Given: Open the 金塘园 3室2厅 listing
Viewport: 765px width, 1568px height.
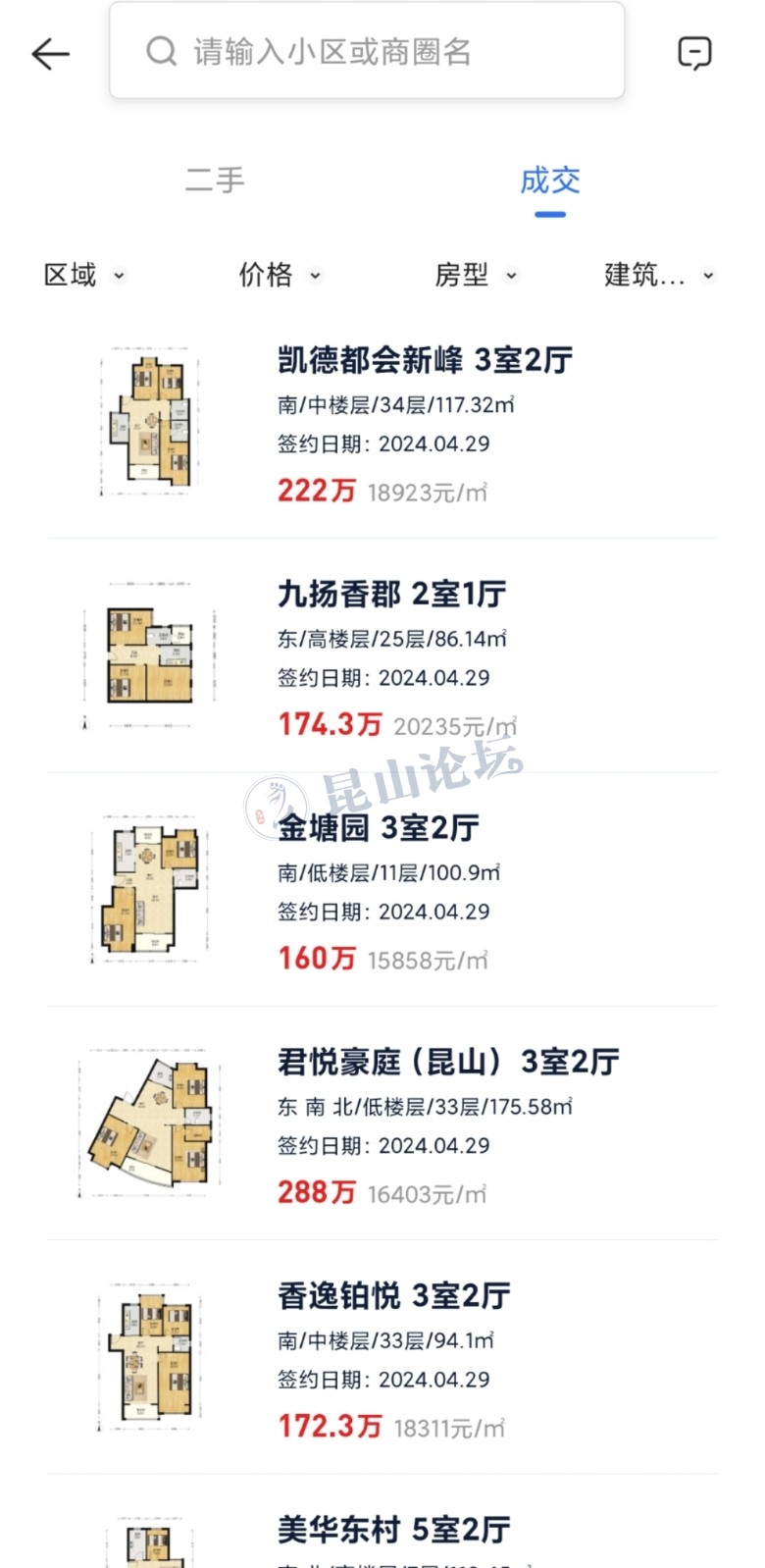Looking at the screenshot, I should coord(379,828).
